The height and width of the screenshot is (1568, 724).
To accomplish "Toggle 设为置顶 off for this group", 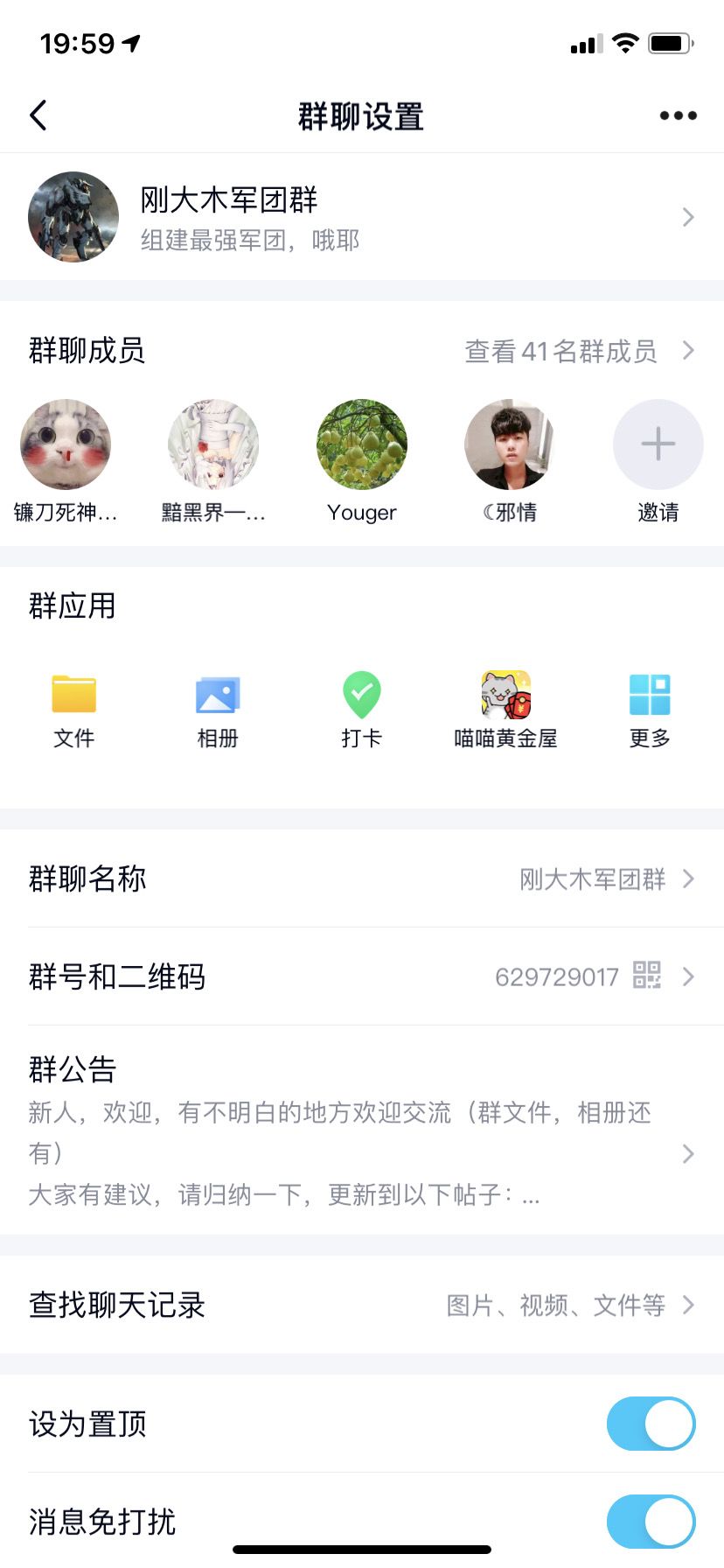I will tap(651, 1424).
